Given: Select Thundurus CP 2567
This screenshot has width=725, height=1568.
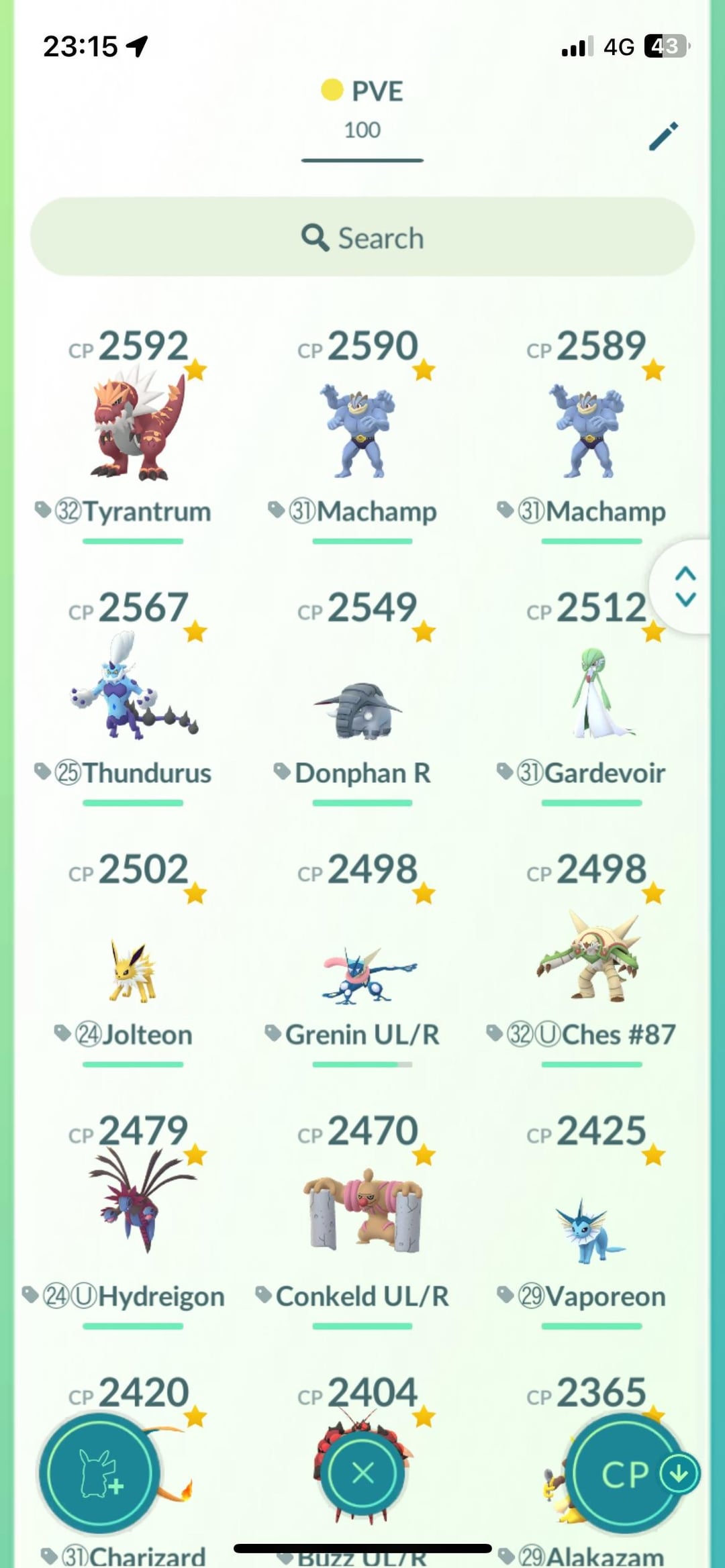Looking at the screenshot, I should click(133, 691).
